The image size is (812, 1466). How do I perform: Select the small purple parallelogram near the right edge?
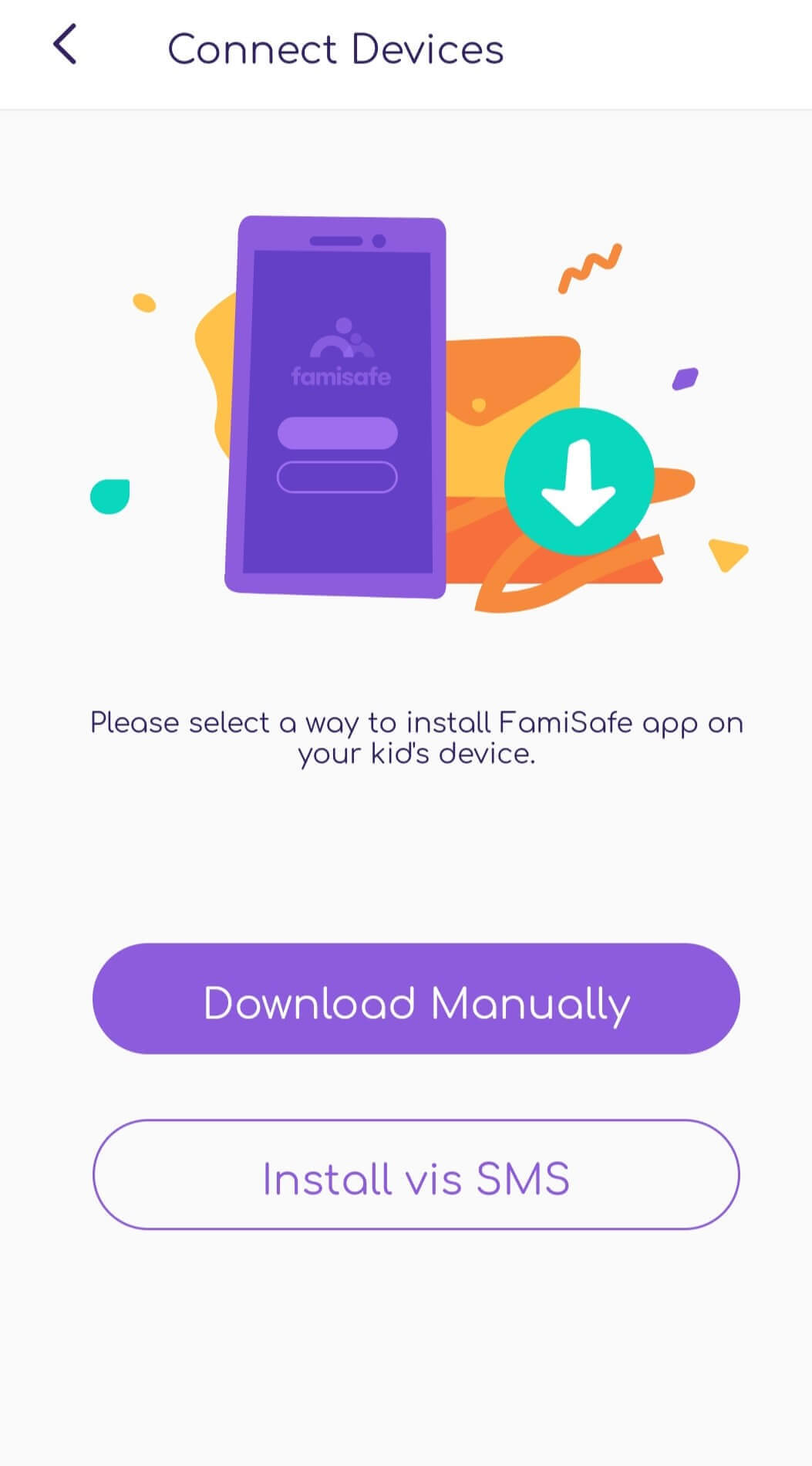685,377
